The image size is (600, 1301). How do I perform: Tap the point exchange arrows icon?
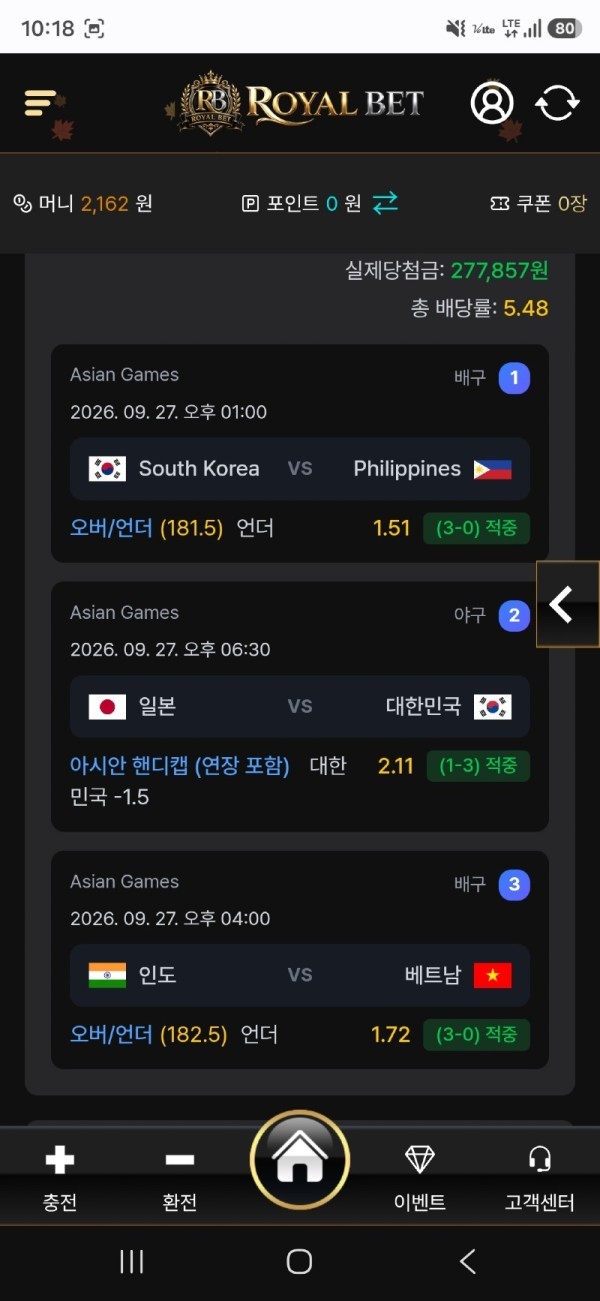click(385, 203)
